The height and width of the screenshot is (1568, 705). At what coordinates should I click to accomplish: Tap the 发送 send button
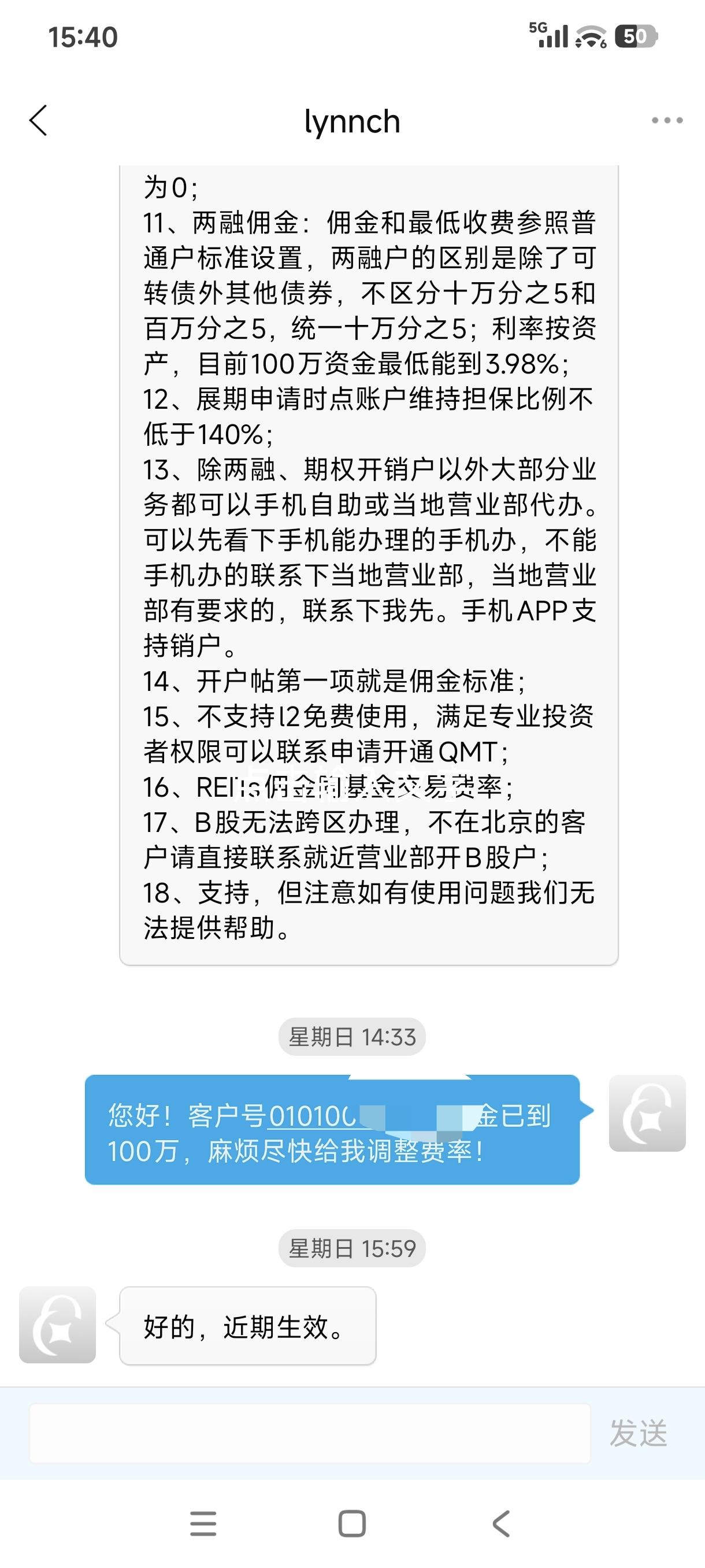638,1433
